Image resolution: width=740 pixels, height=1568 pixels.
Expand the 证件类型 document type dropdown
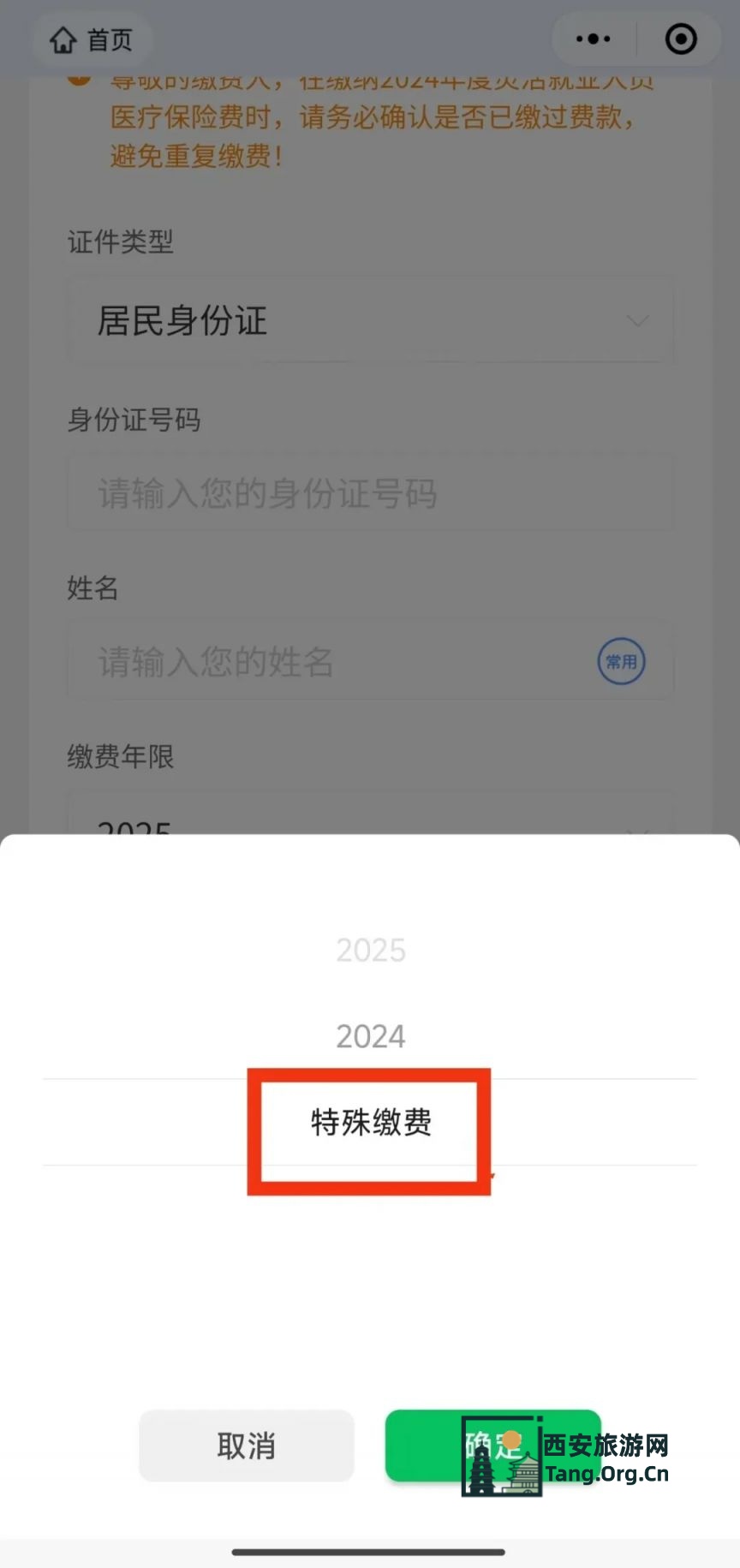tap(370, 320)
